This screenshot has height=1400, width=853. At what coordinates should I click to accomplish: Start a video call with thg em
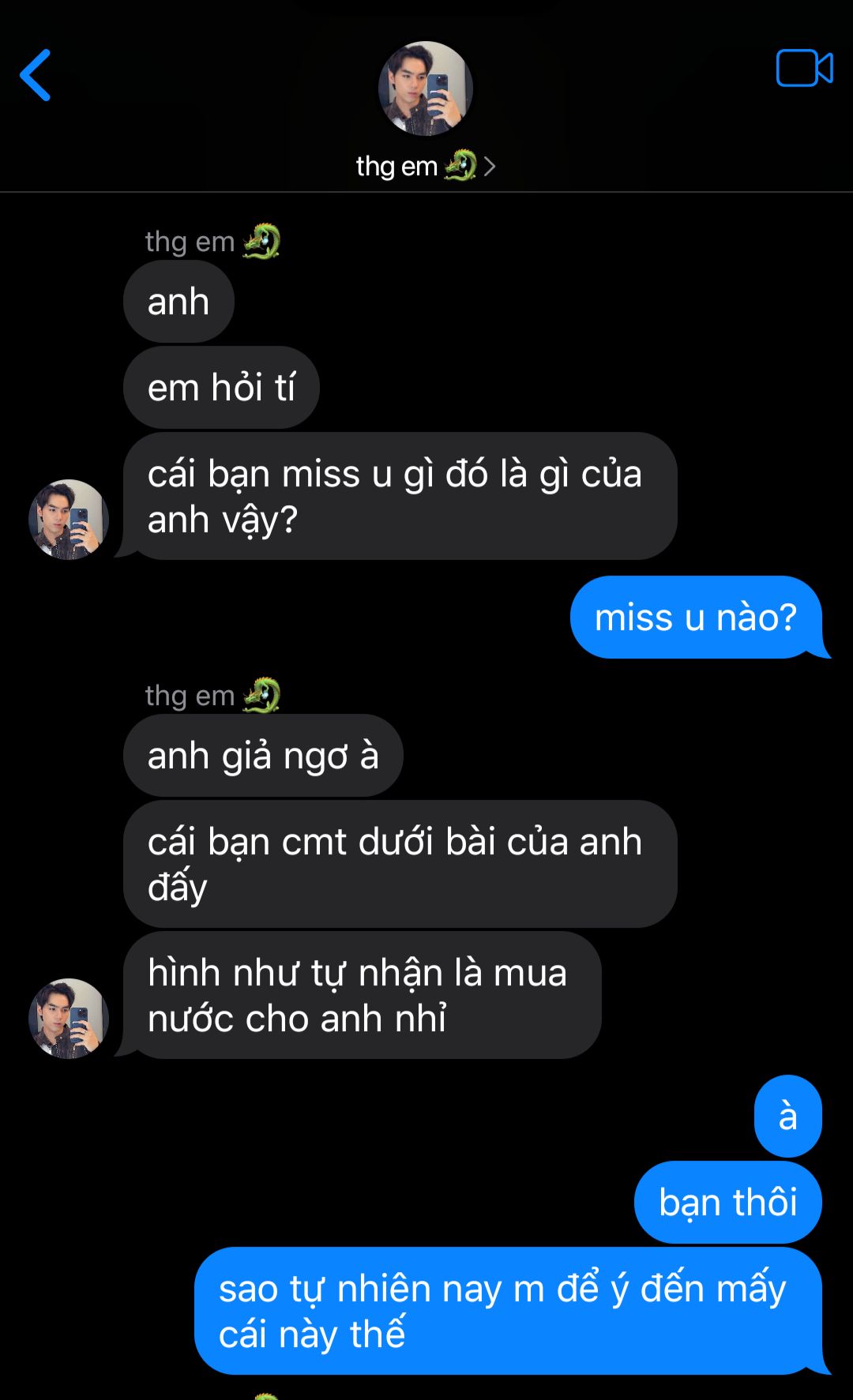[804, 69]
